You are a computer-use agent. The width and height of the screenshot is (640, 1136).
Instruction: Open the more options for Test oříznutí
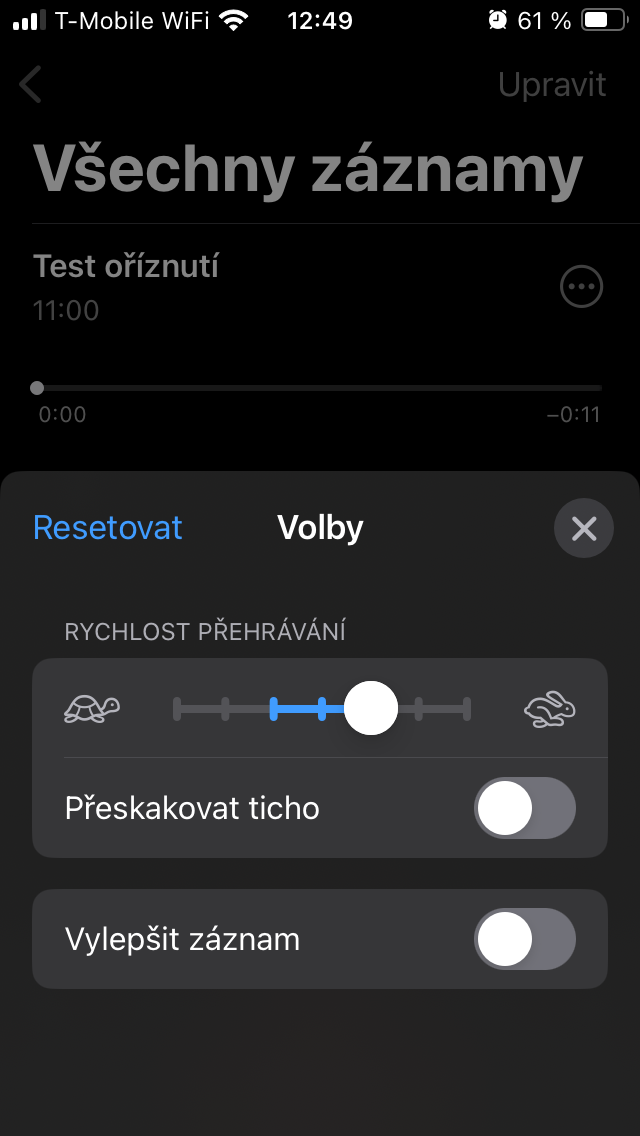[x=581, y=288]
